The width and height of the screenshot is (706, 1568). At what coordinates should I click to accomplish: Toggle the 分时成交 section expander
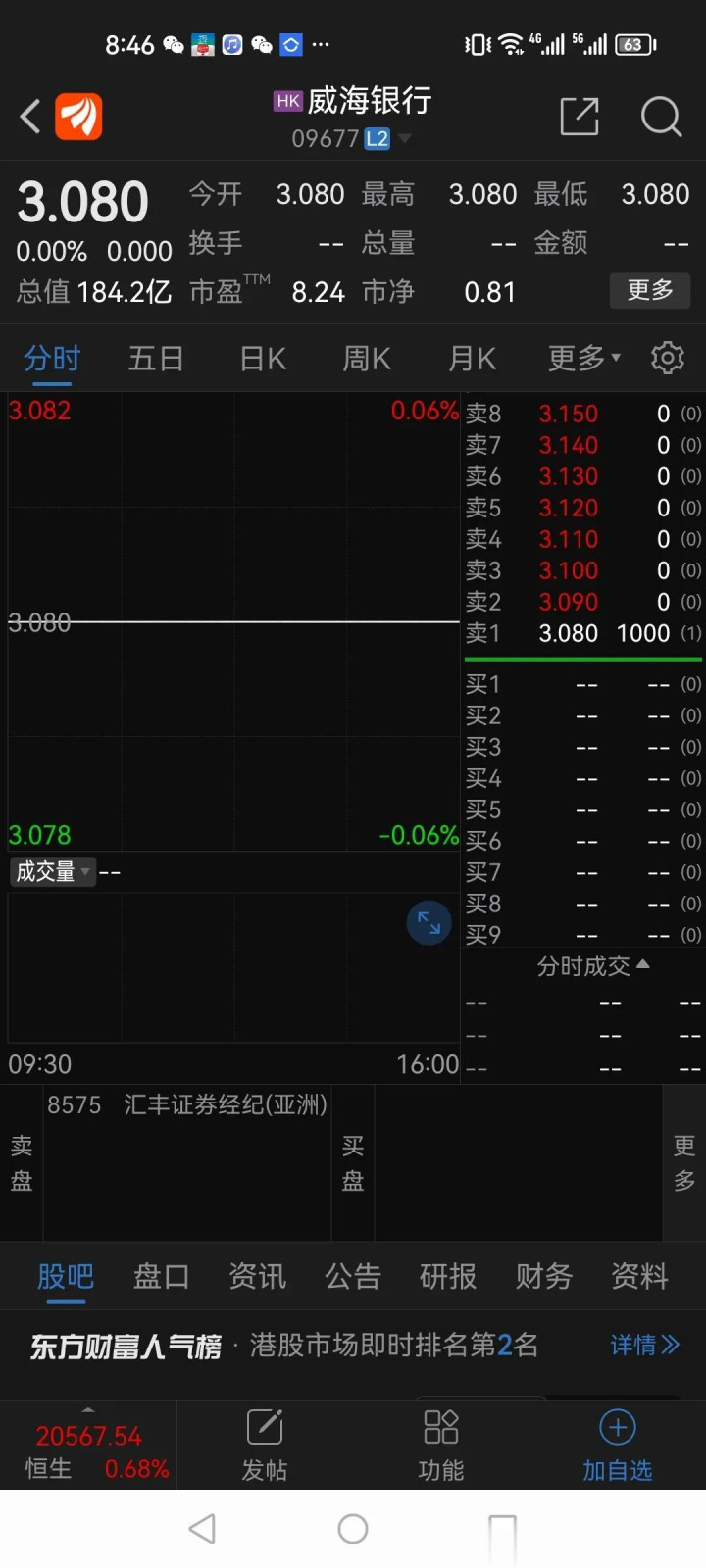(x=592, y=966)
